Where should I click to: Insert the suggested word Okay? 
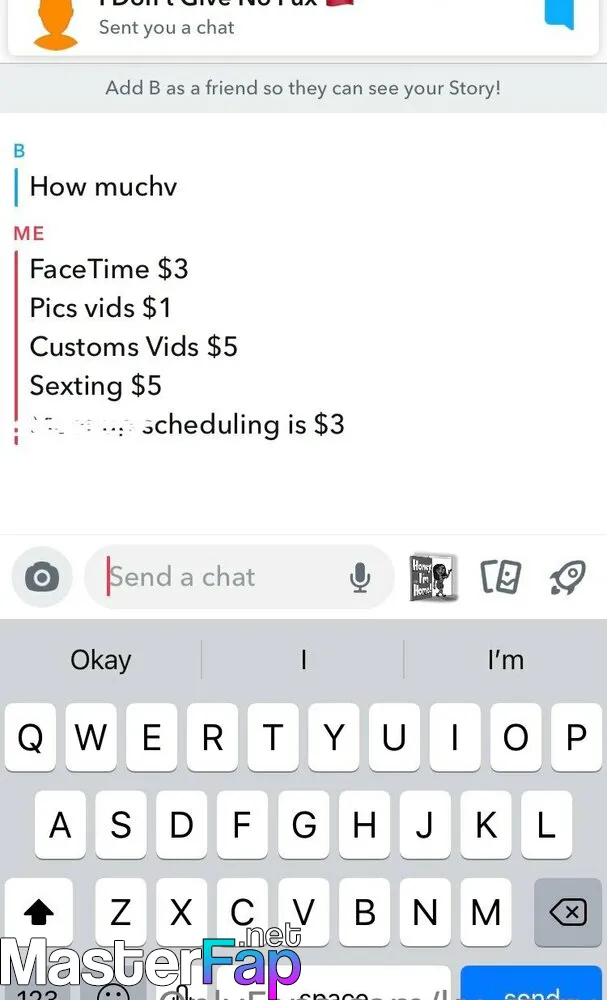point(101,660)
